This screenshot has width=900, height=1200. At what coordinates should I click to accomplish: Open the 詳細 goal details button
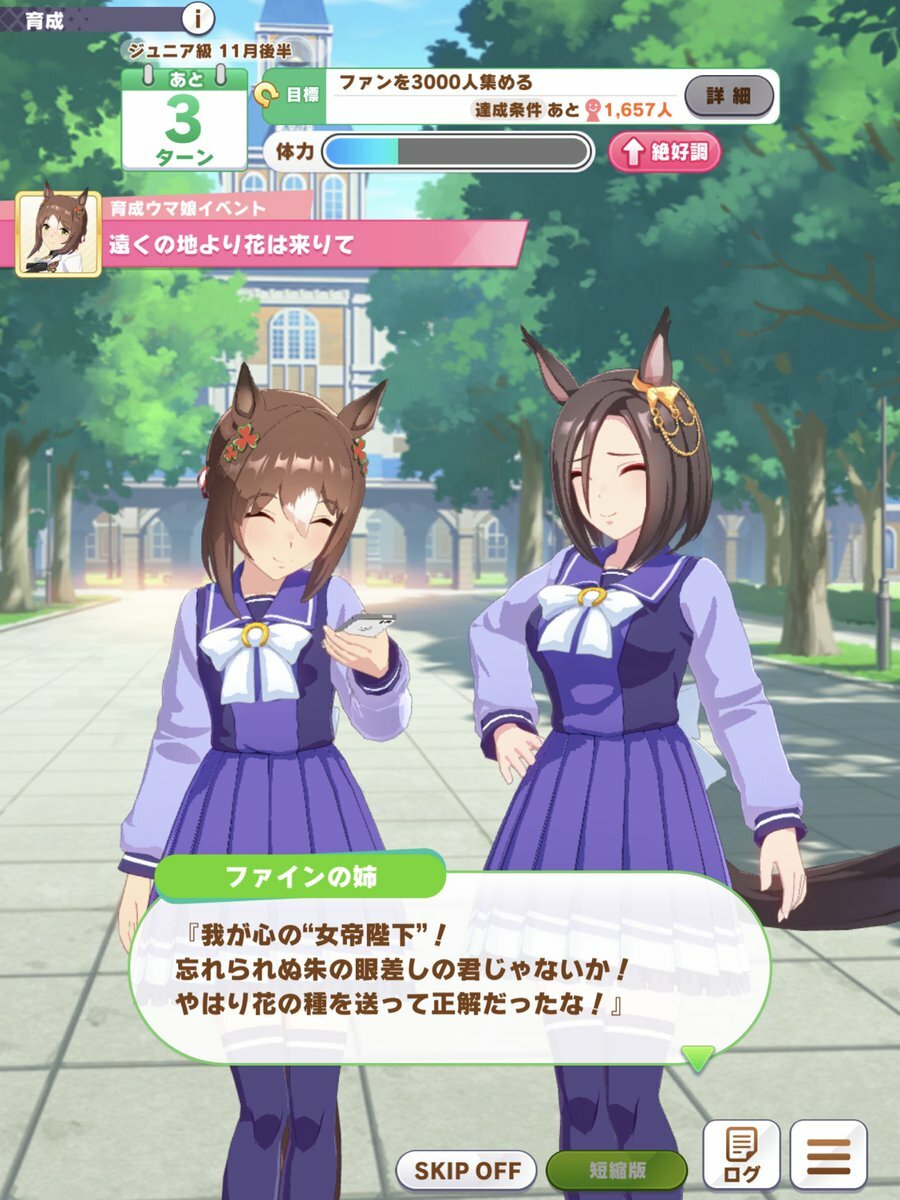729,97
